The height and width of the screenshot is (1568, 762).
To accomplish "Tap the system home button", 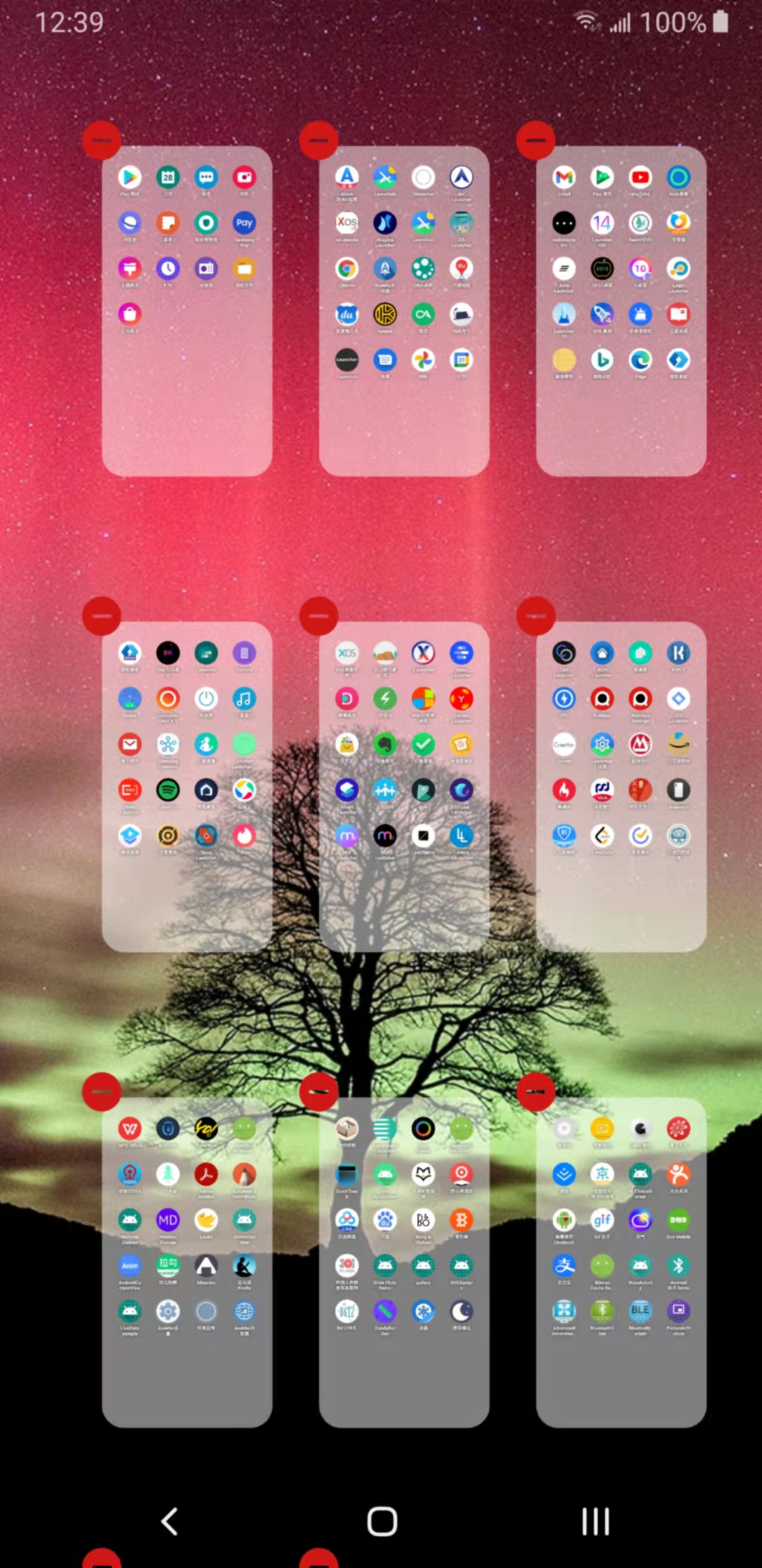I will [x=382, y=1521].
